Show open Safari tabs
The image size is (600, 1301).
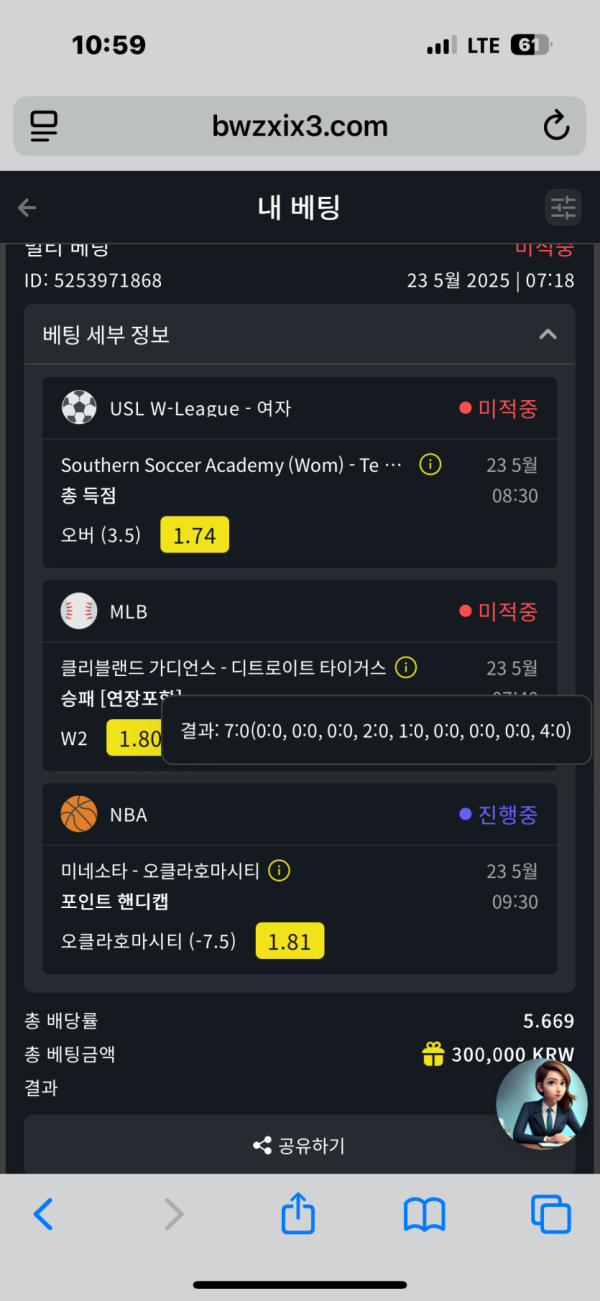tap(550, 1214)
